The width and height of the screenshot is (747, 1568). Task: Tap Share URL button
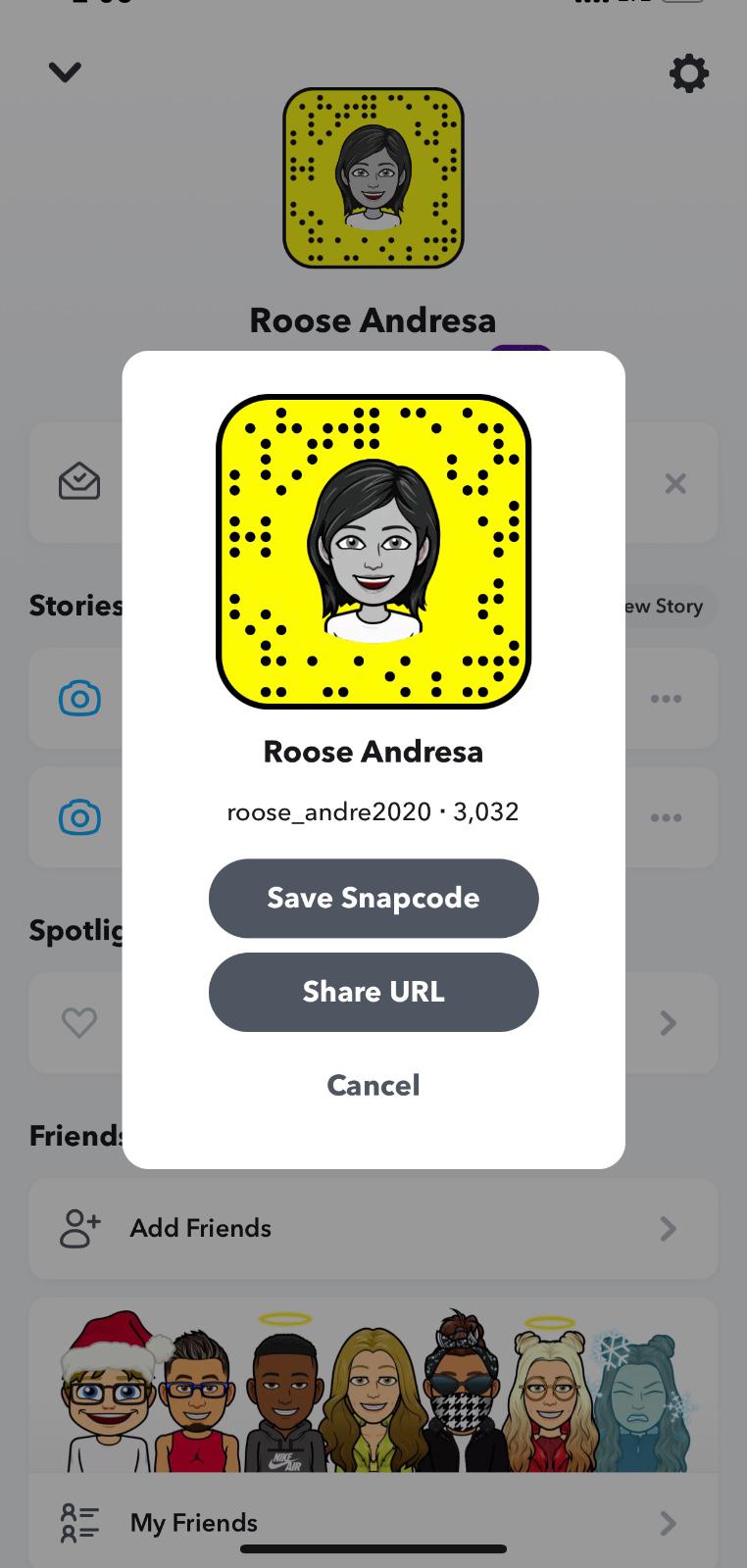[373, 992]
